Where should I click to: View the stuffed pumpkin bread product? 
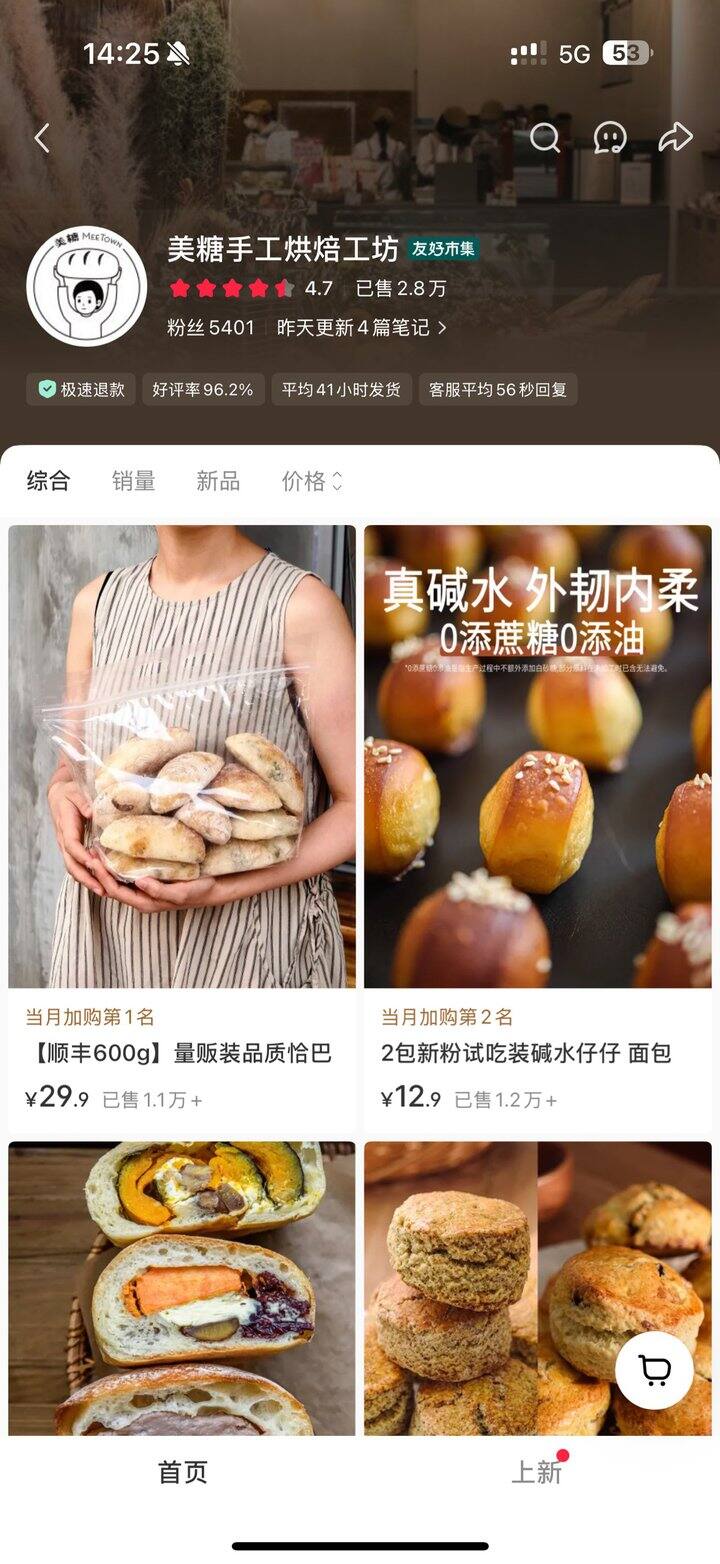click(x=182, y=1290)
